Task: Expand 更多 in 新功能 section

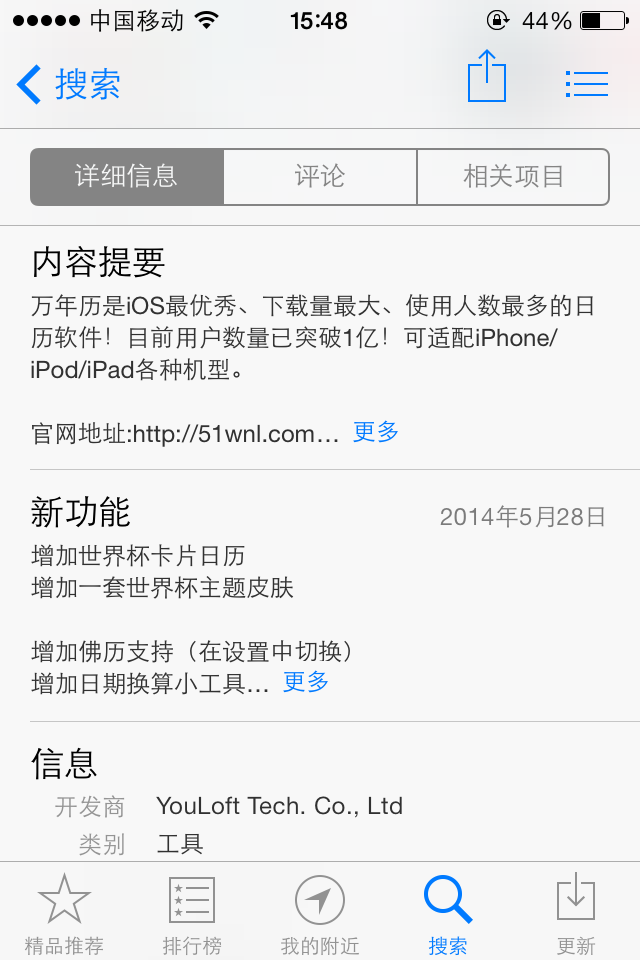Action: 306,682
